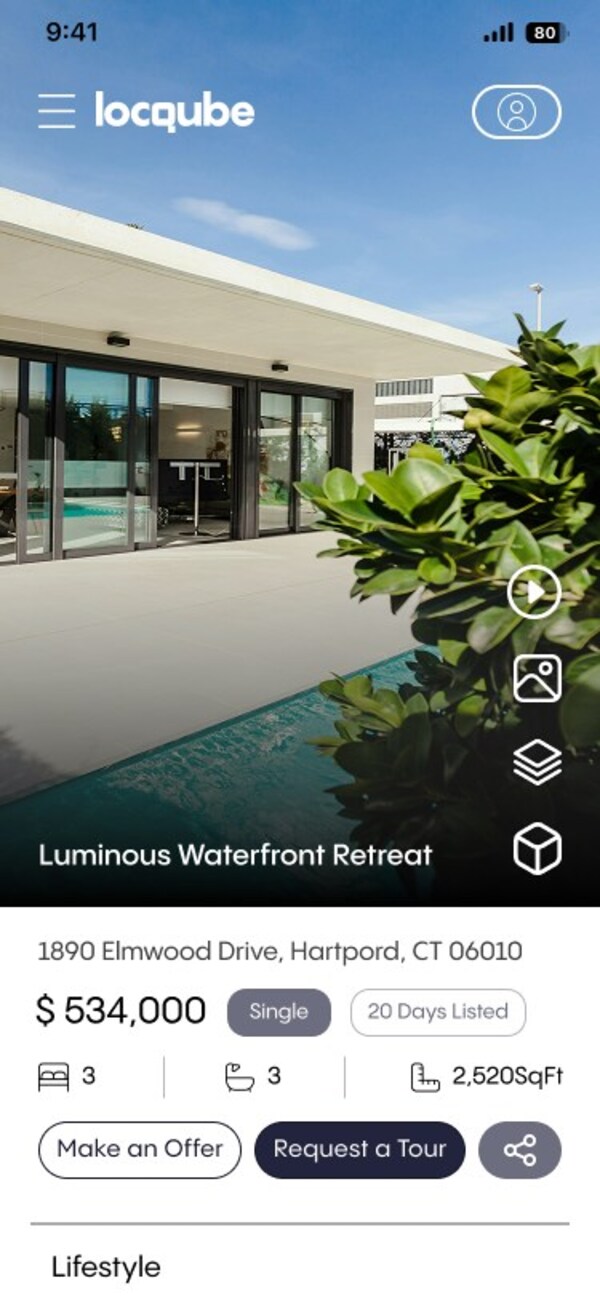Request a Tour of this property
The height and width of the screenshot is (1299, 600).
coord(360,1149)
